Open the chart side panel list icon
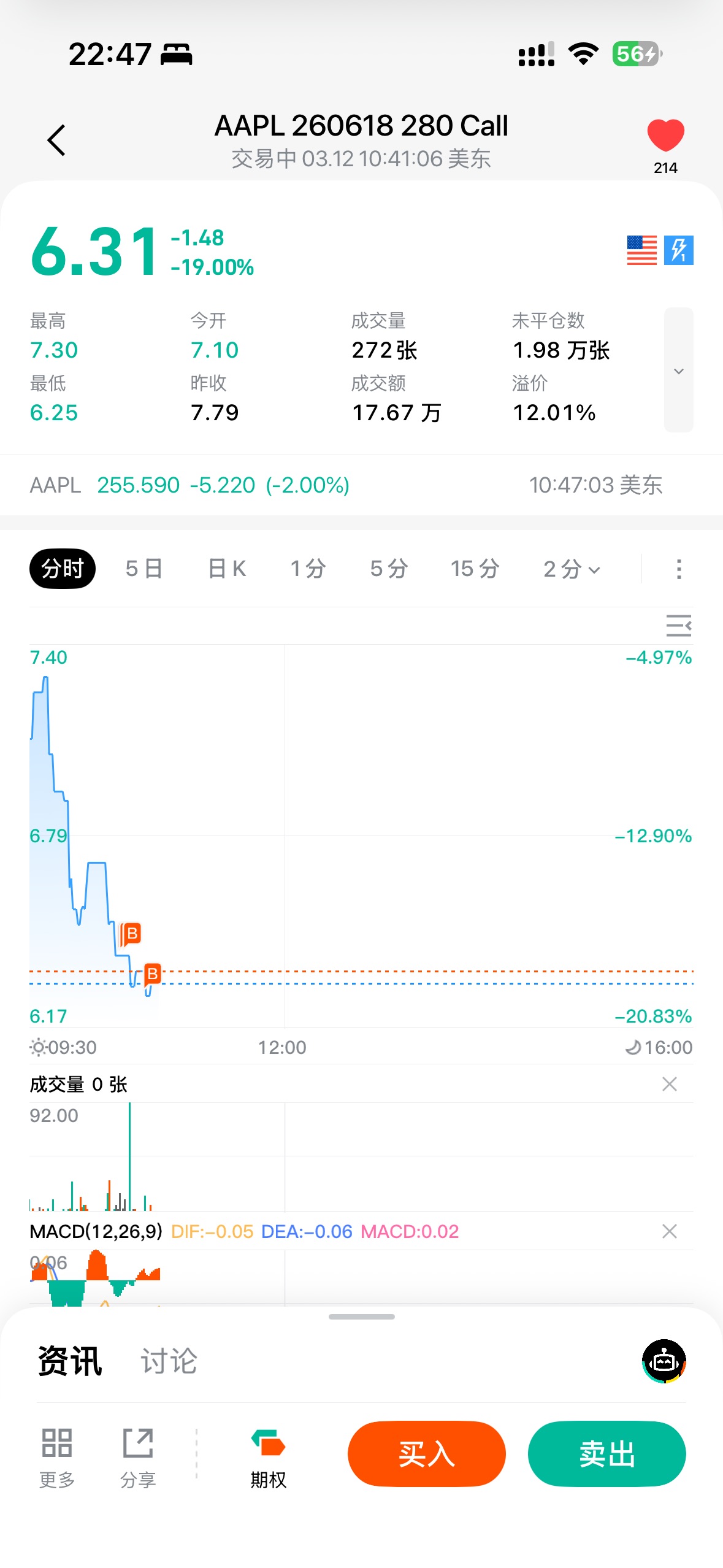This screenshot has width=723, height=1568. [x=678, y=626]
